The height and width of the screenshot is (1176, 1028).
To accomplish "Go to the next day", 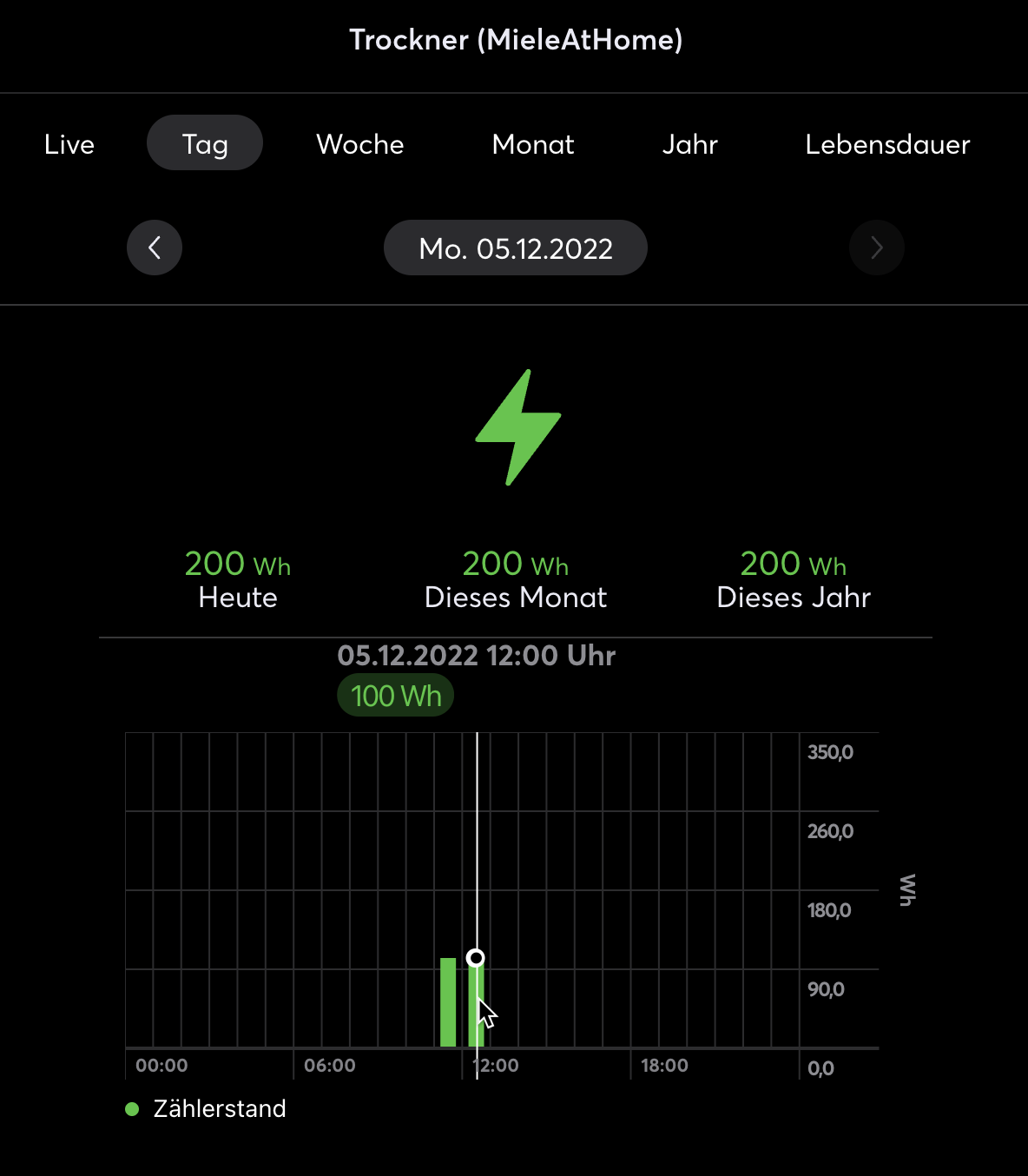I will click(x=877, y=248).
